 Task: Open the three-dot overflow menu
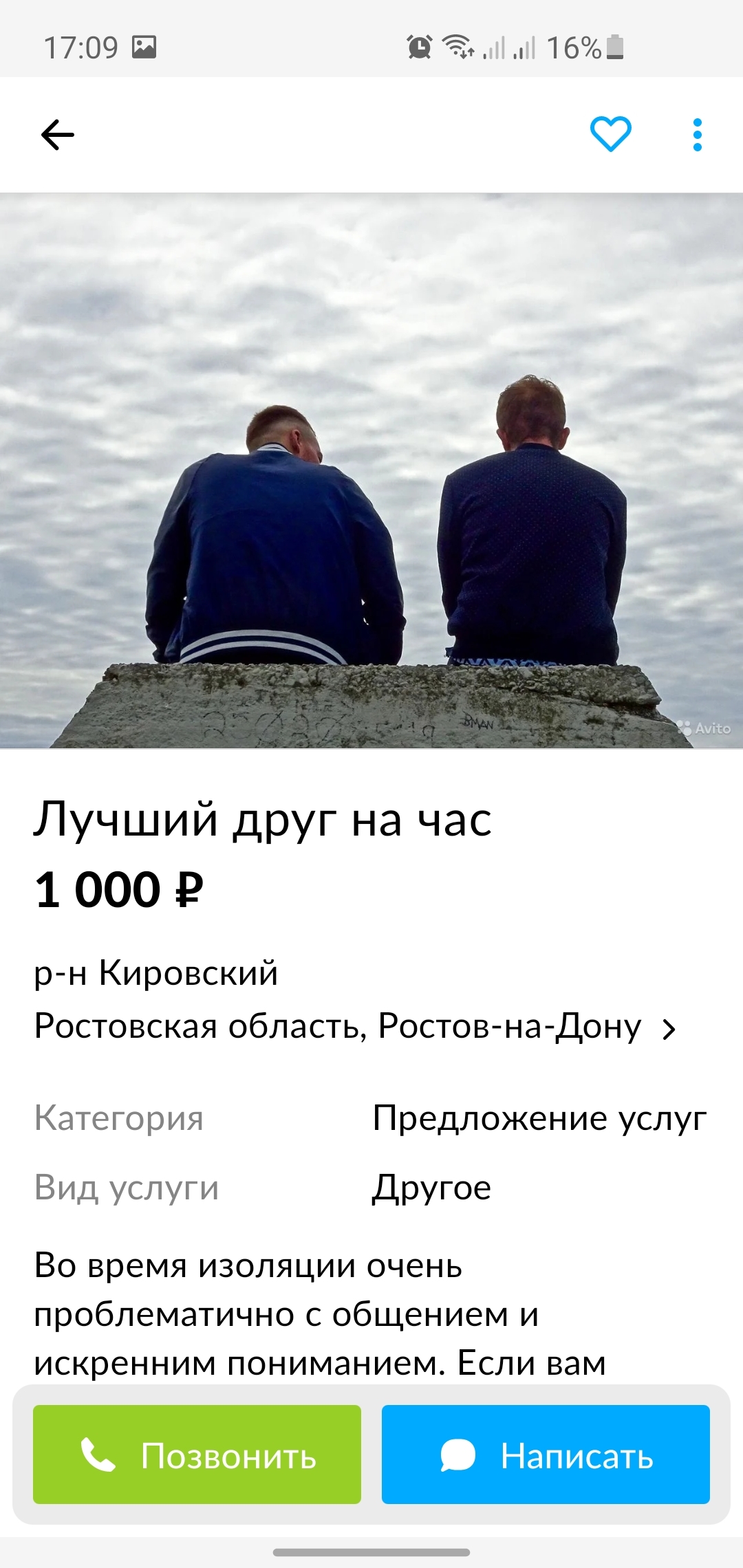click(697, 134)
